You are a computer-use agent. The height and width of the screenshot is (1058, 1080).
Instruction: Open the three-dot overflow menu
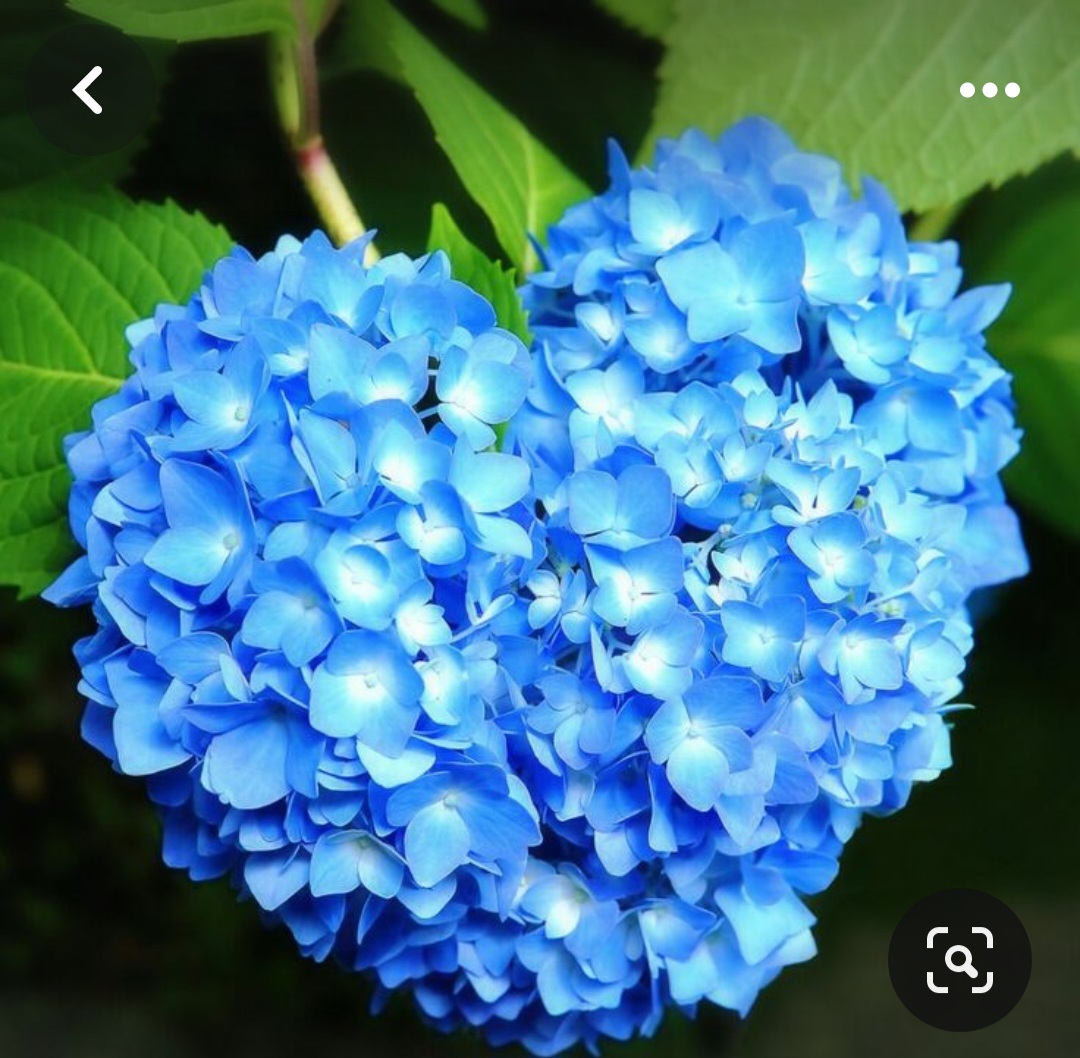click(989, 90)
